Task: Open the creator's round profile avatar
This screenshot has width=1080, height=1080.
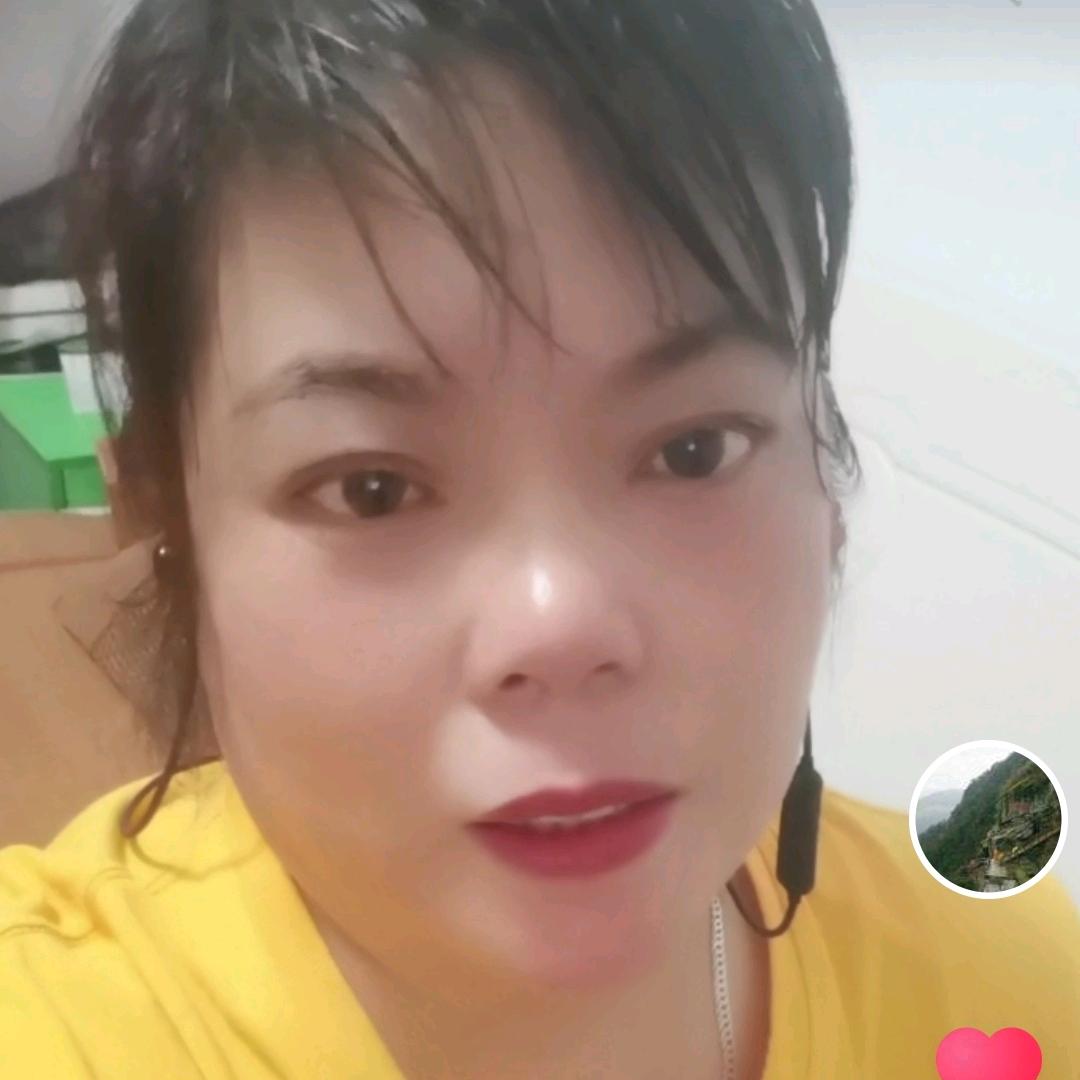Action: coord(988,819)
